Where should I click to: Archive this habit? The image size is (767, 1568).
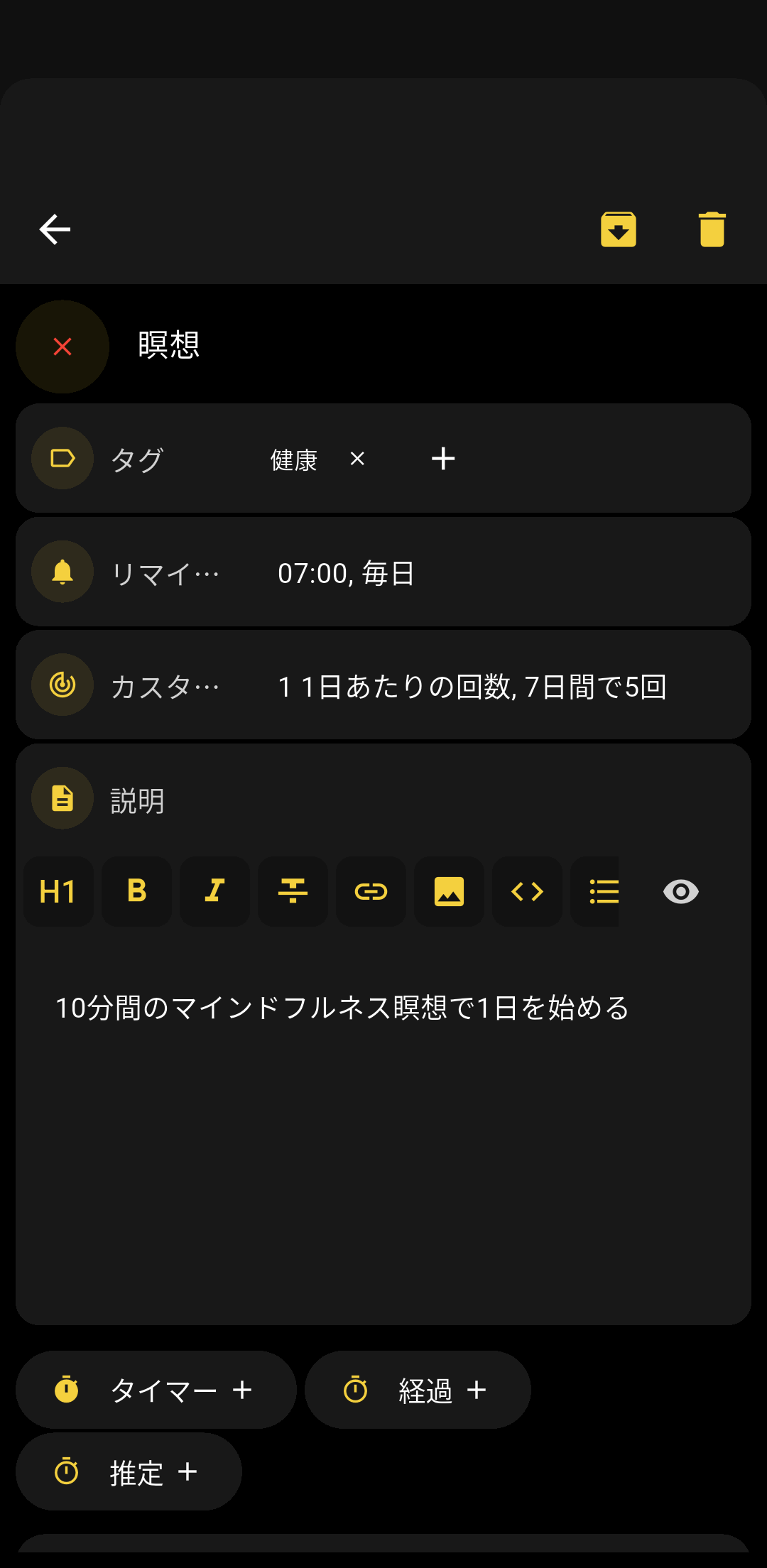[619, 229]
